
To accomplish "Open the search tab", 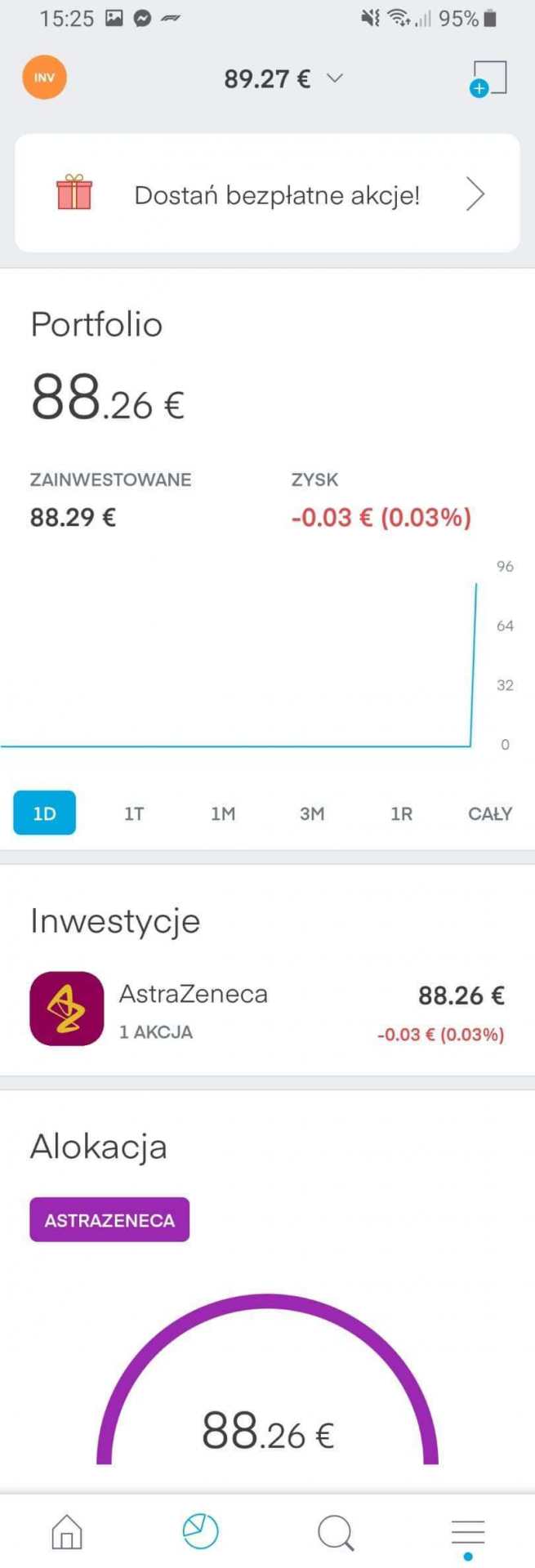I will (335, 1532).
